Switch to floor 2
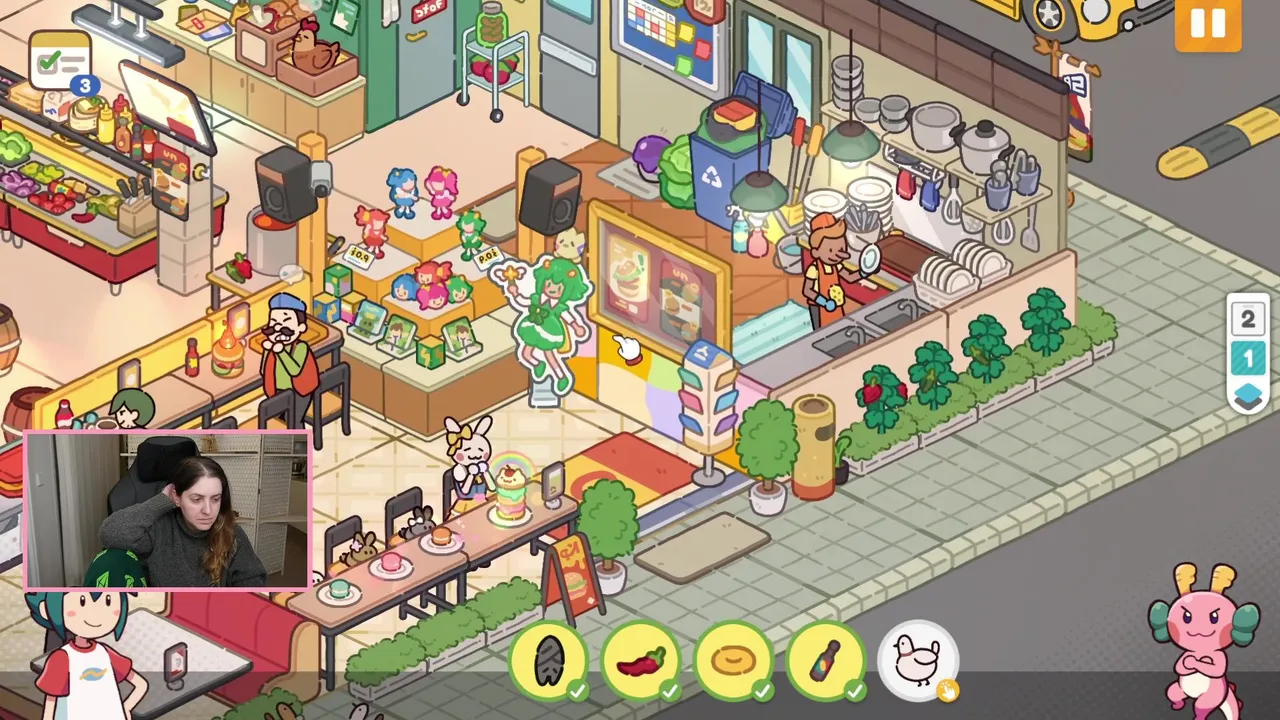Screen dimensions: 1280x720 [x=1248, y=319]
